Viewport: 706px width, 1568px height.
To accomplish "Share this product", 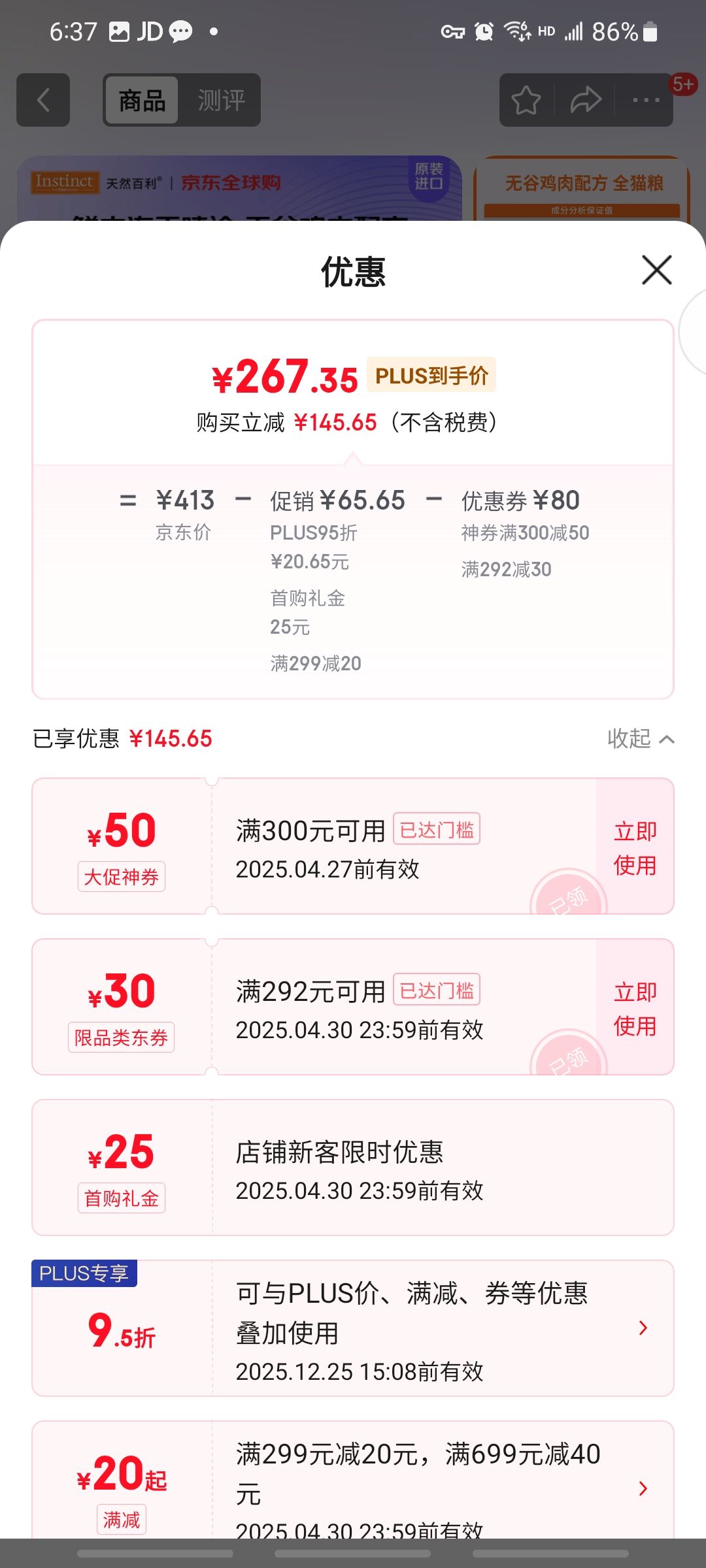I will coord(586,100).
